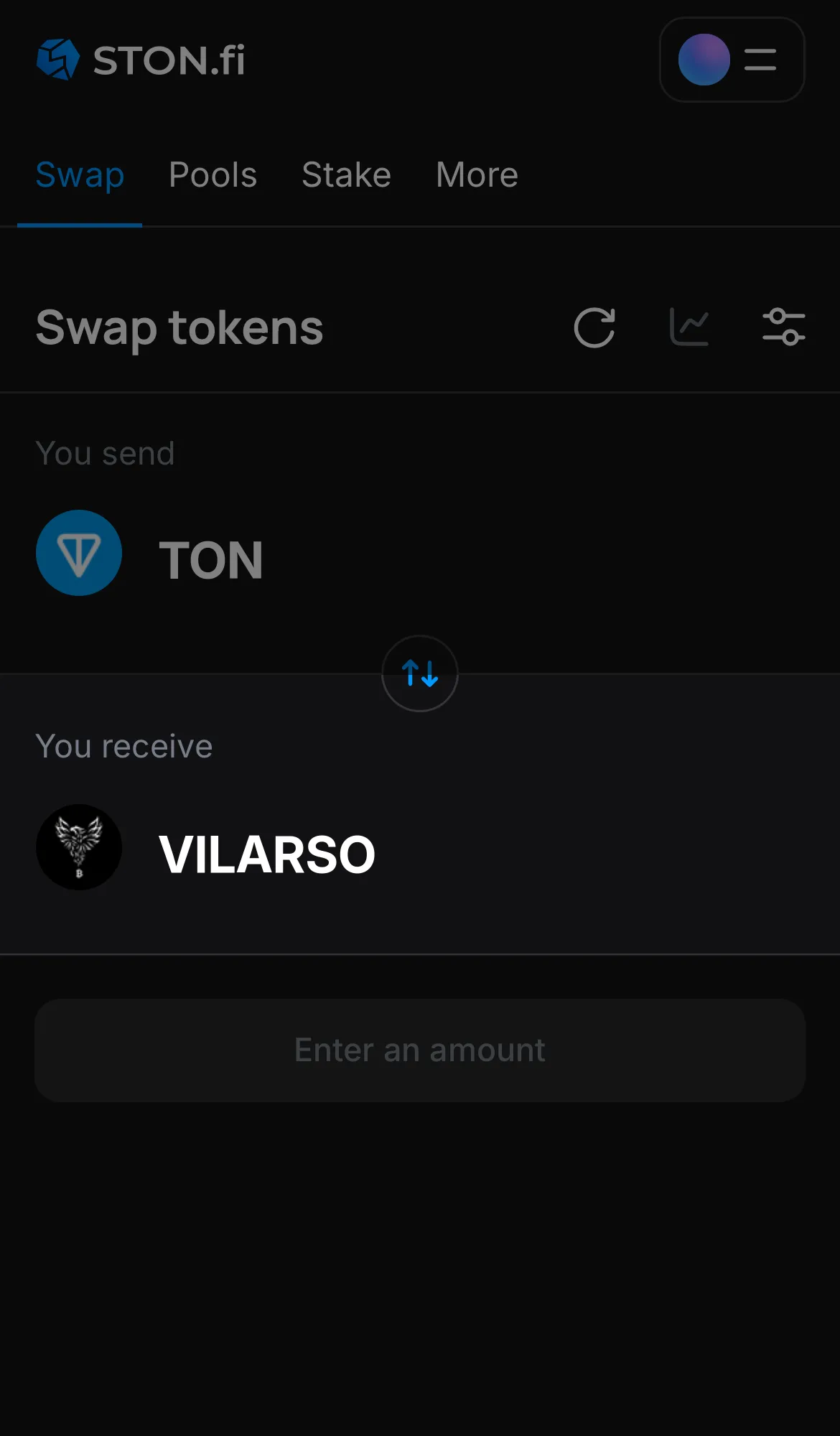This screenshot has height=1436, width=840.
Task: Click the STON.fi logo icon
Action: [x=60, y=60]
